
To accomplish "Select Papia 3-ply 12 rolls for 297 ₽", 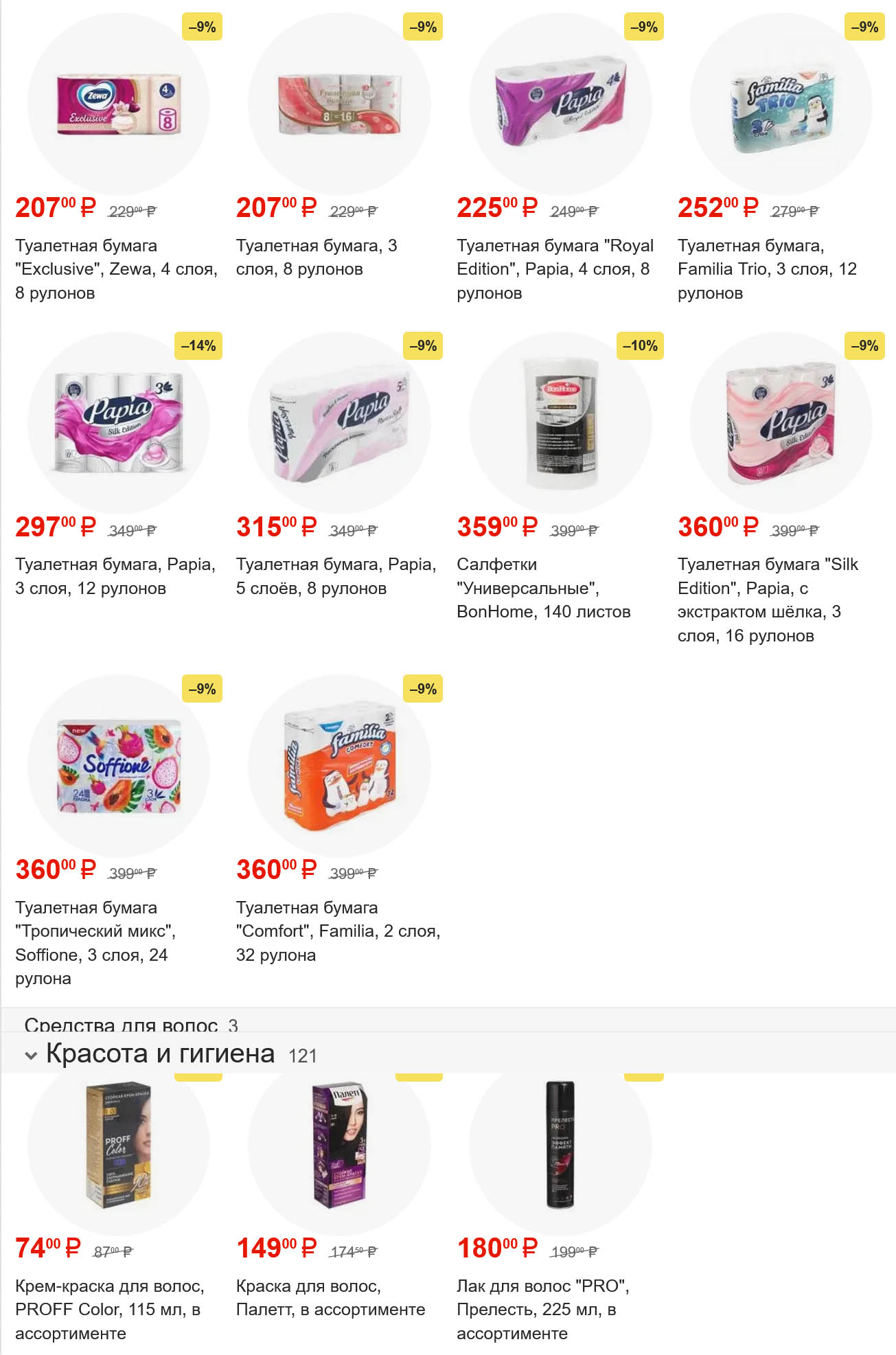I will click(x=118, y=424).
